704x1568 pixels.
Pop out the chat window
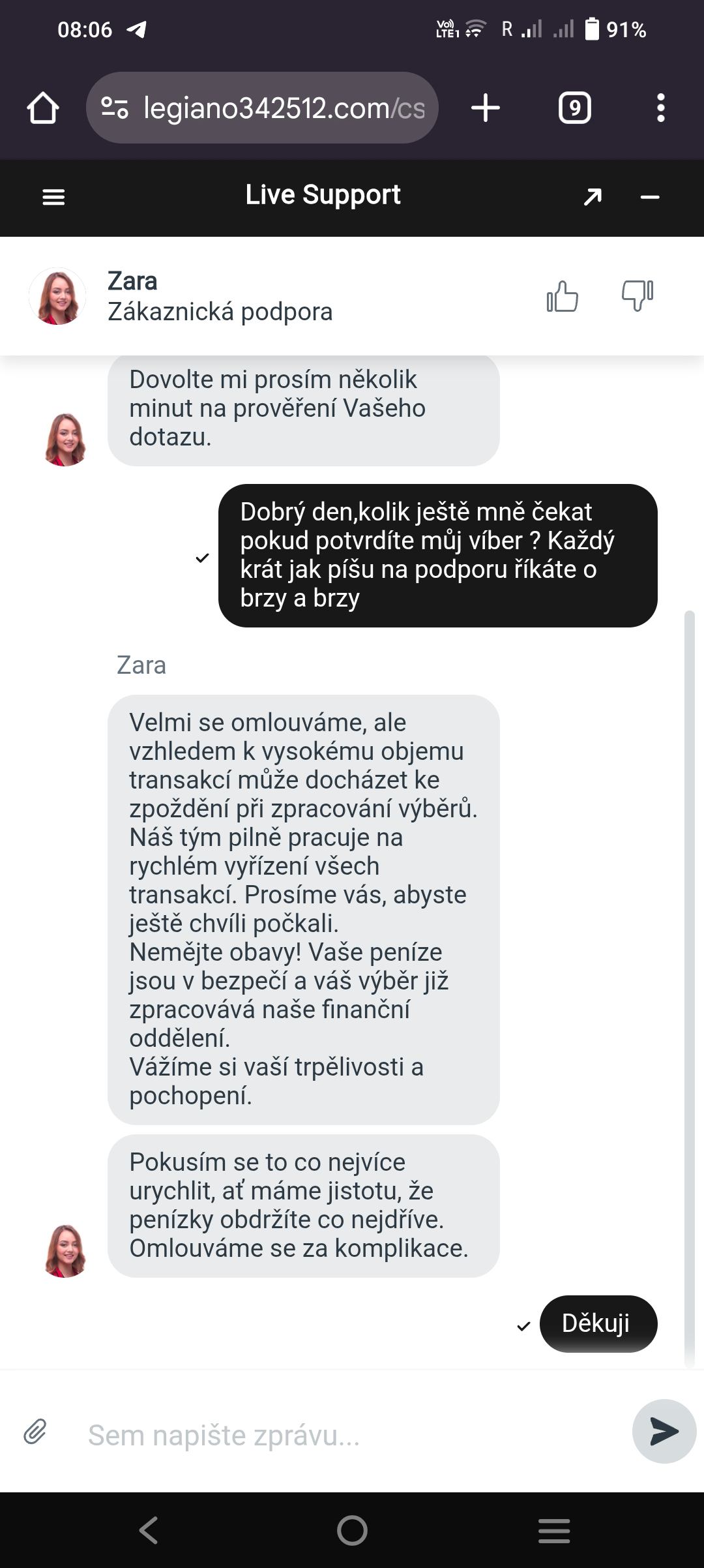click(593, 196)
